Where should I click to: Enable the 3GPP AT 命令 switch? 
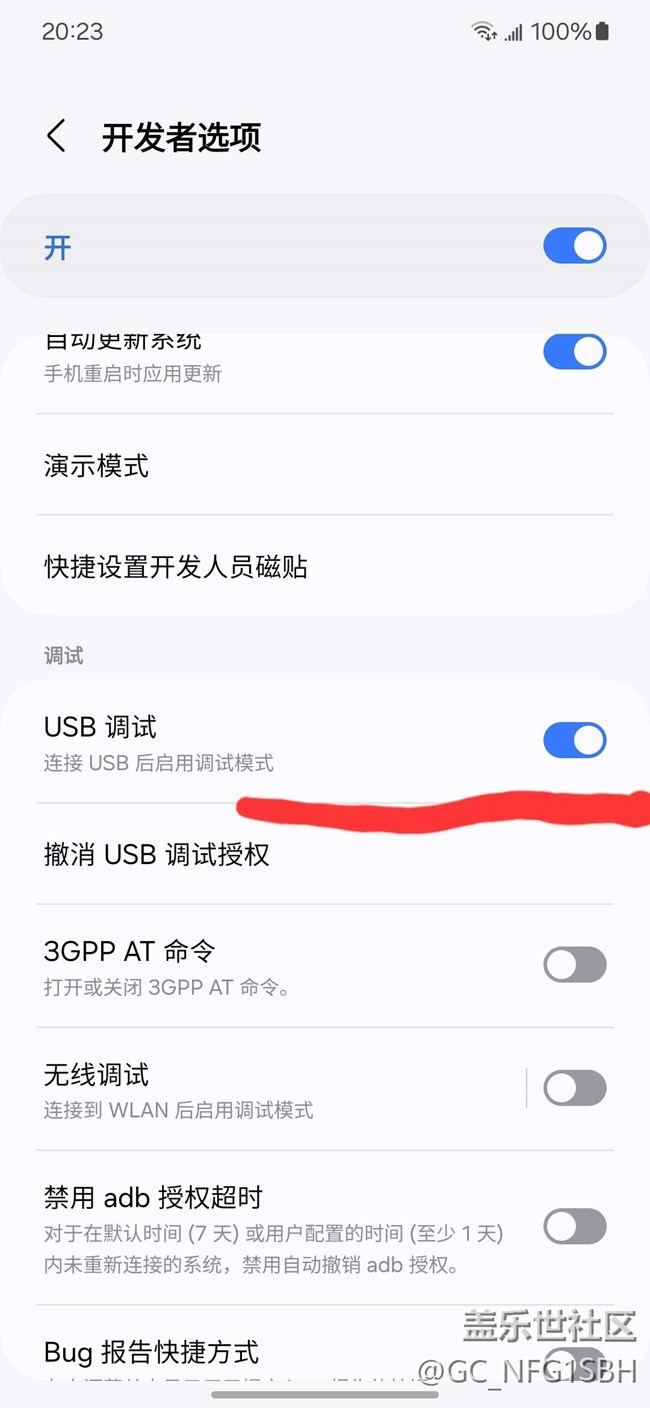[575, 965]
